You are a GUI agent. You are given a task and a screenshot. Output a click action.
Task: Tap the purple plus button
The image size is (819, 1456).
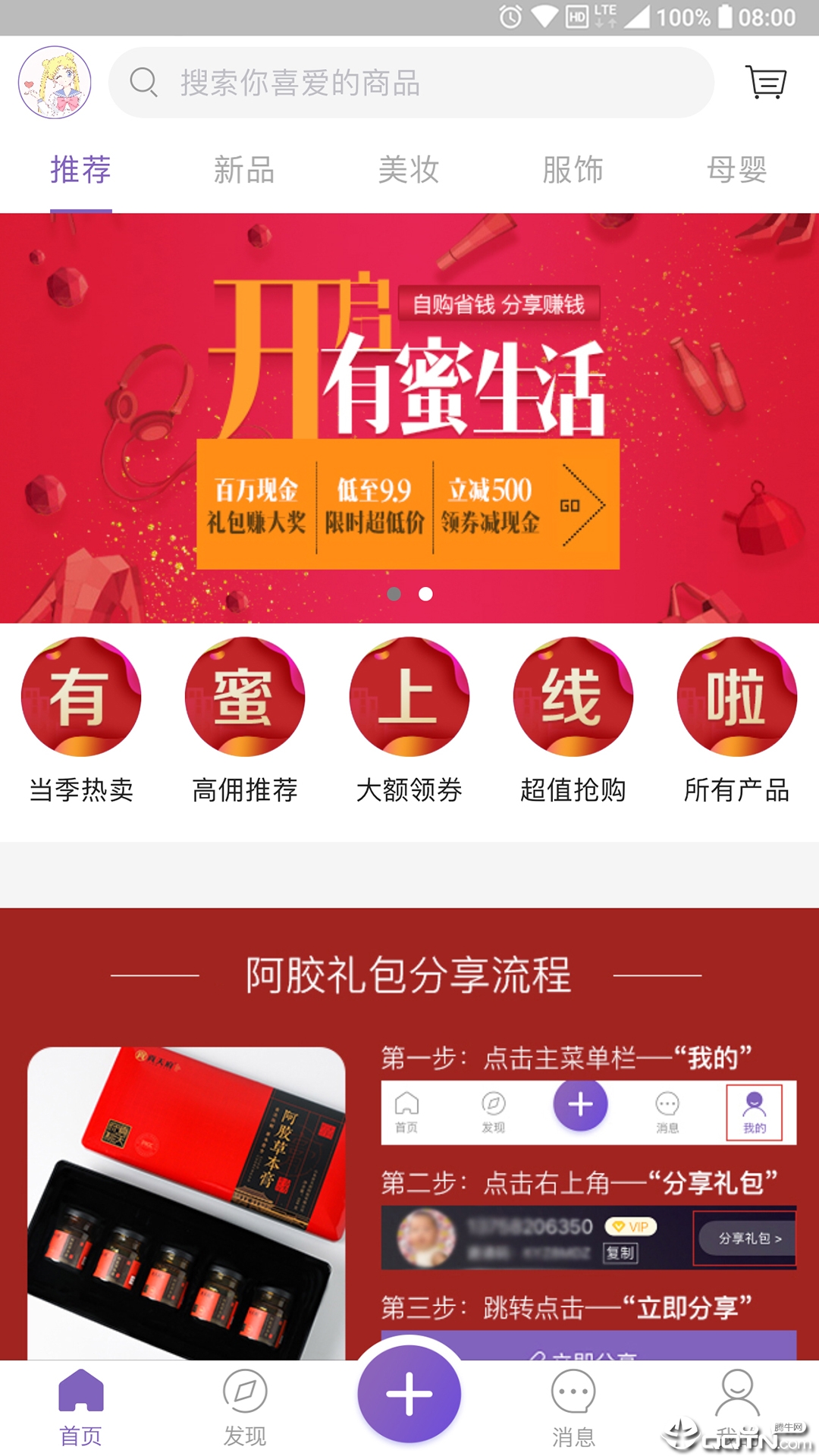point(409,1394)
